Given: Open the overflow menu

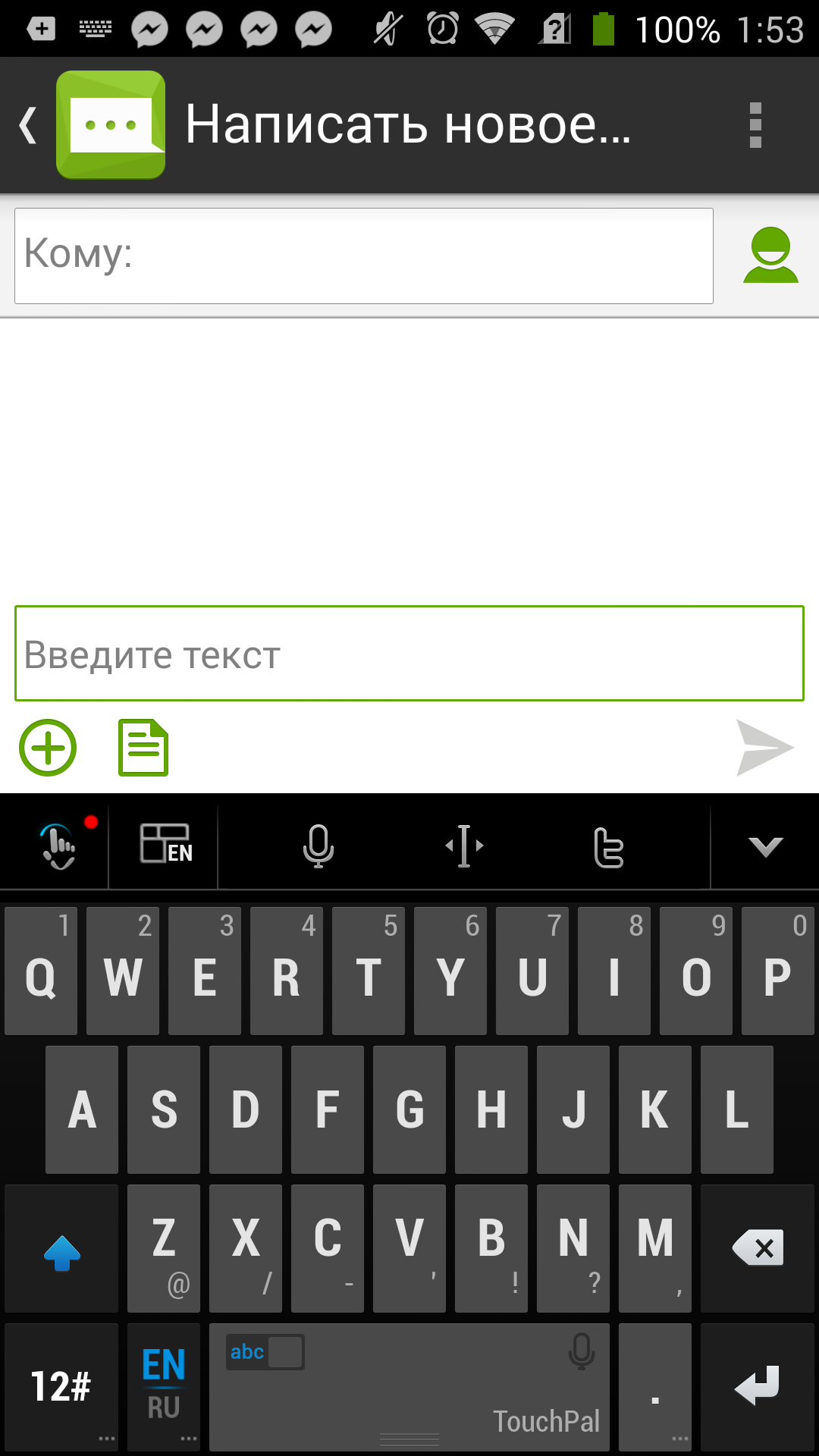Looking at the screenshot, I should coord(755,125).
